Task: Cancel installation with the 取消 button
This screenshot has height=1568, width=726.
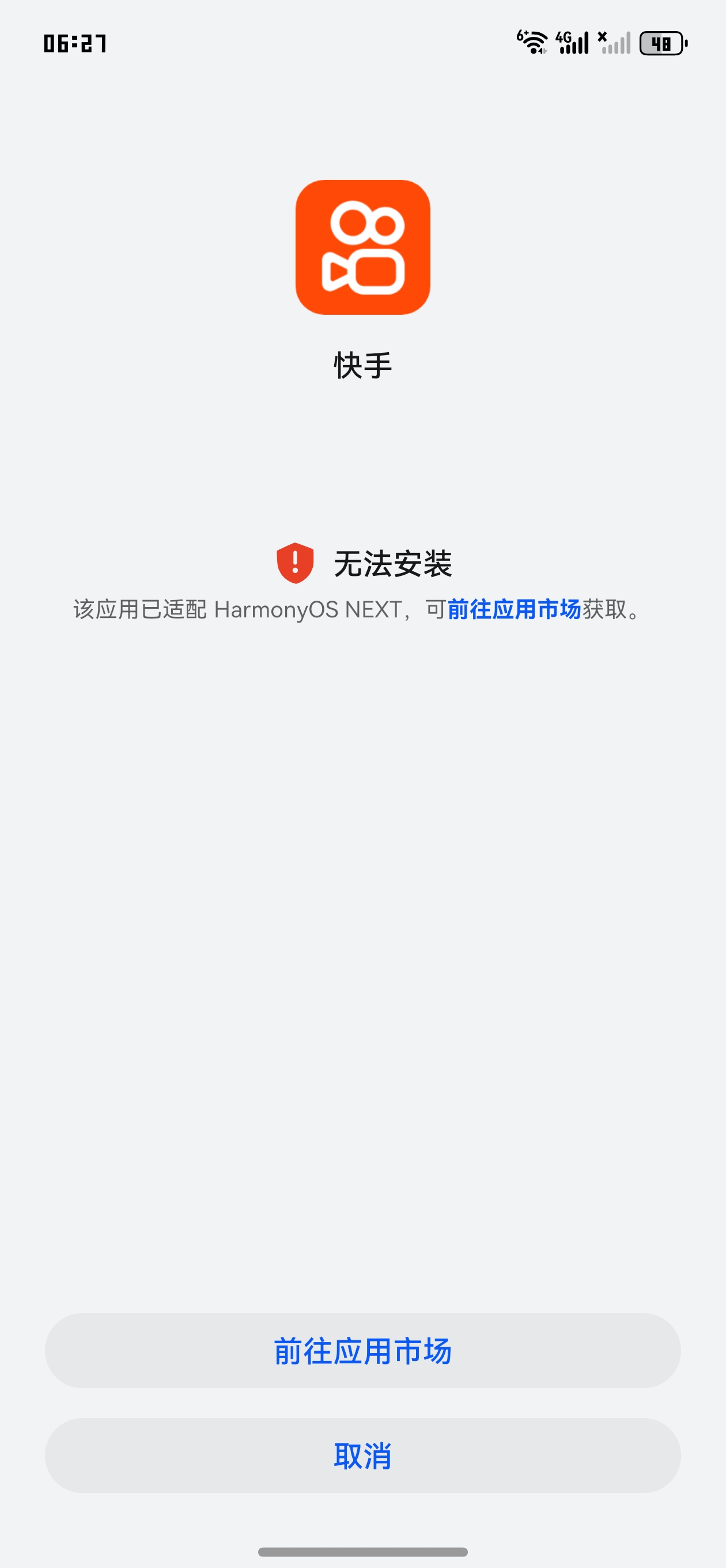Action: coord(362,1456)
